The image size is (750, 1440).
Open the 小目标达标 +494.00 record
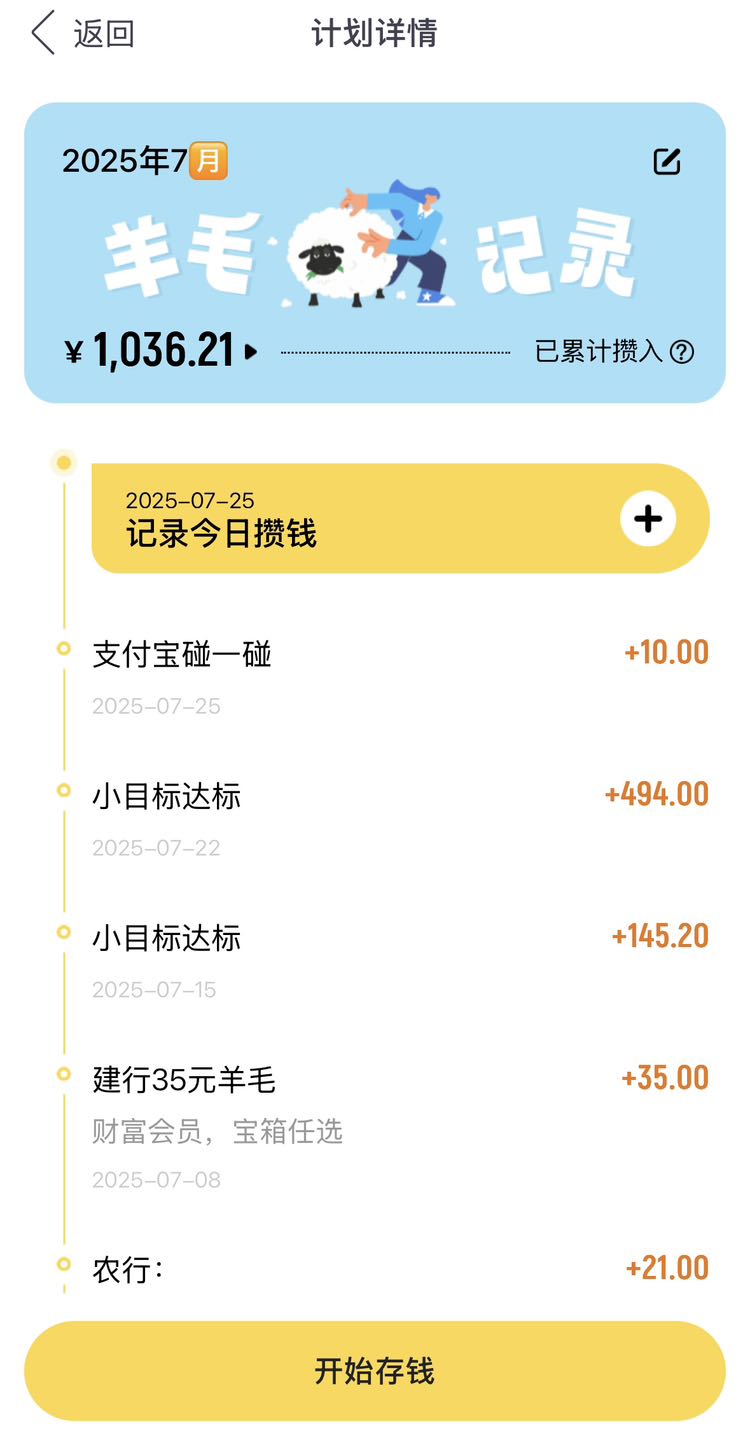coord(400,820)
